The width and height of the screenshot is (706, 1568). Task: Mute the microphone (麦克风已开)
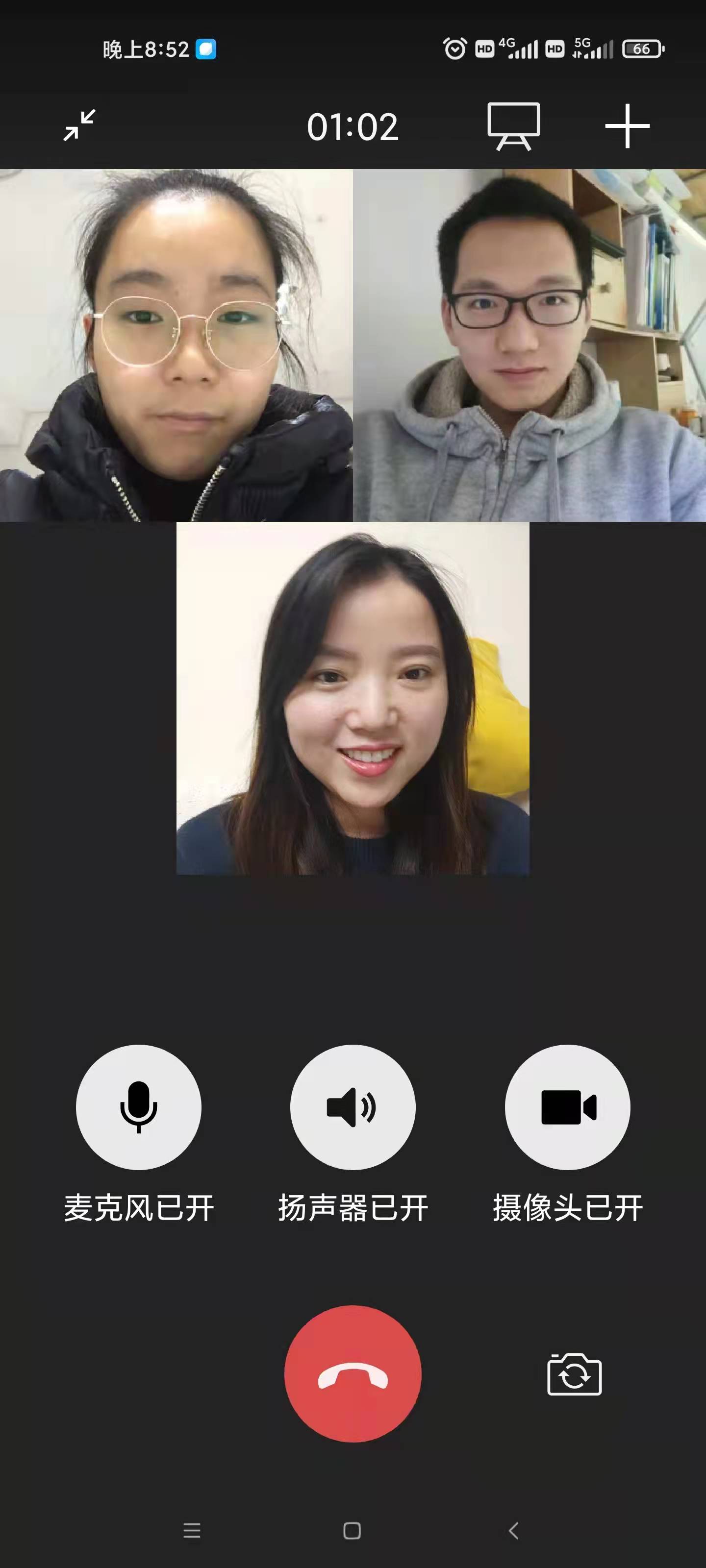click(x=138, y=1106)
